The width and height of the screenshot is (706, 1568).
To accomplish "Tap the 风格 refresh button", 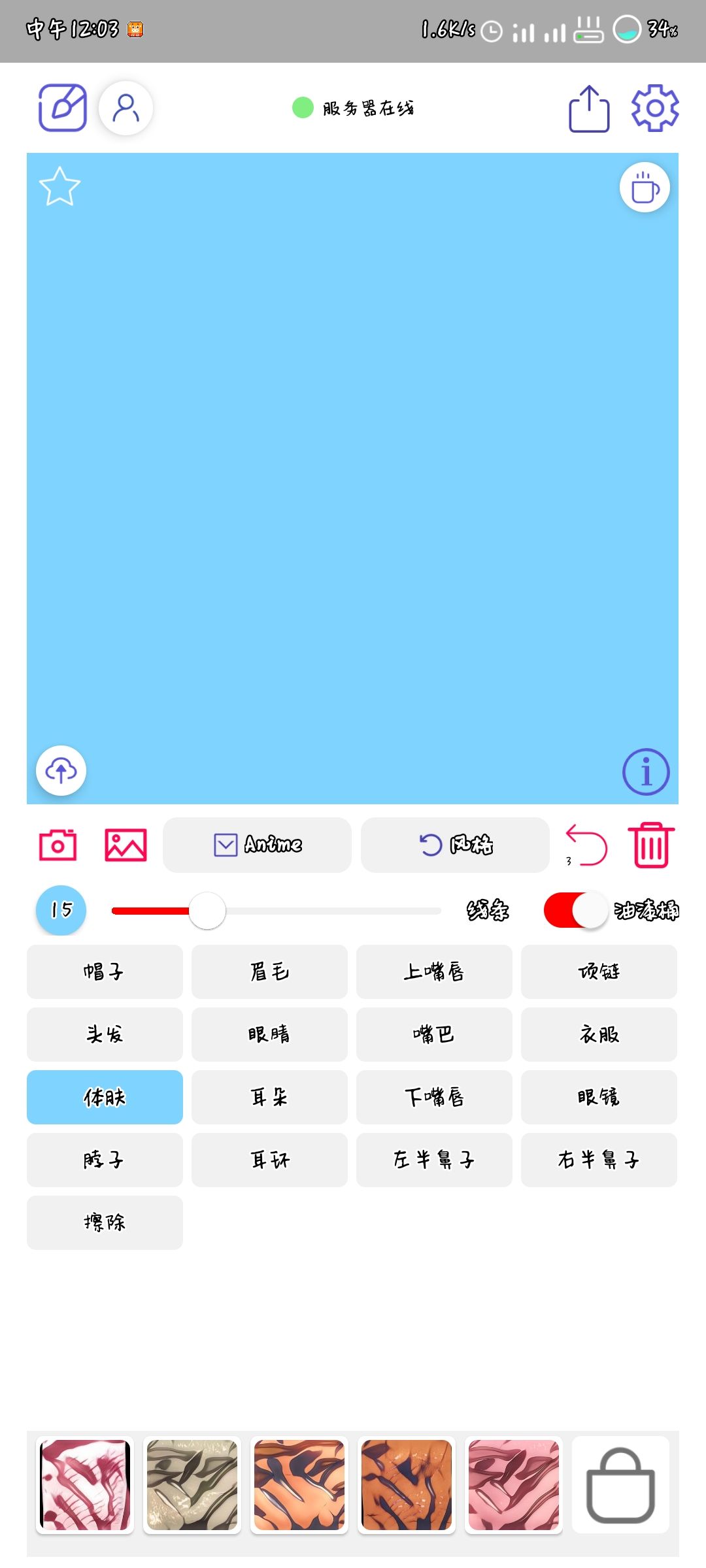I will click(455, 845).
